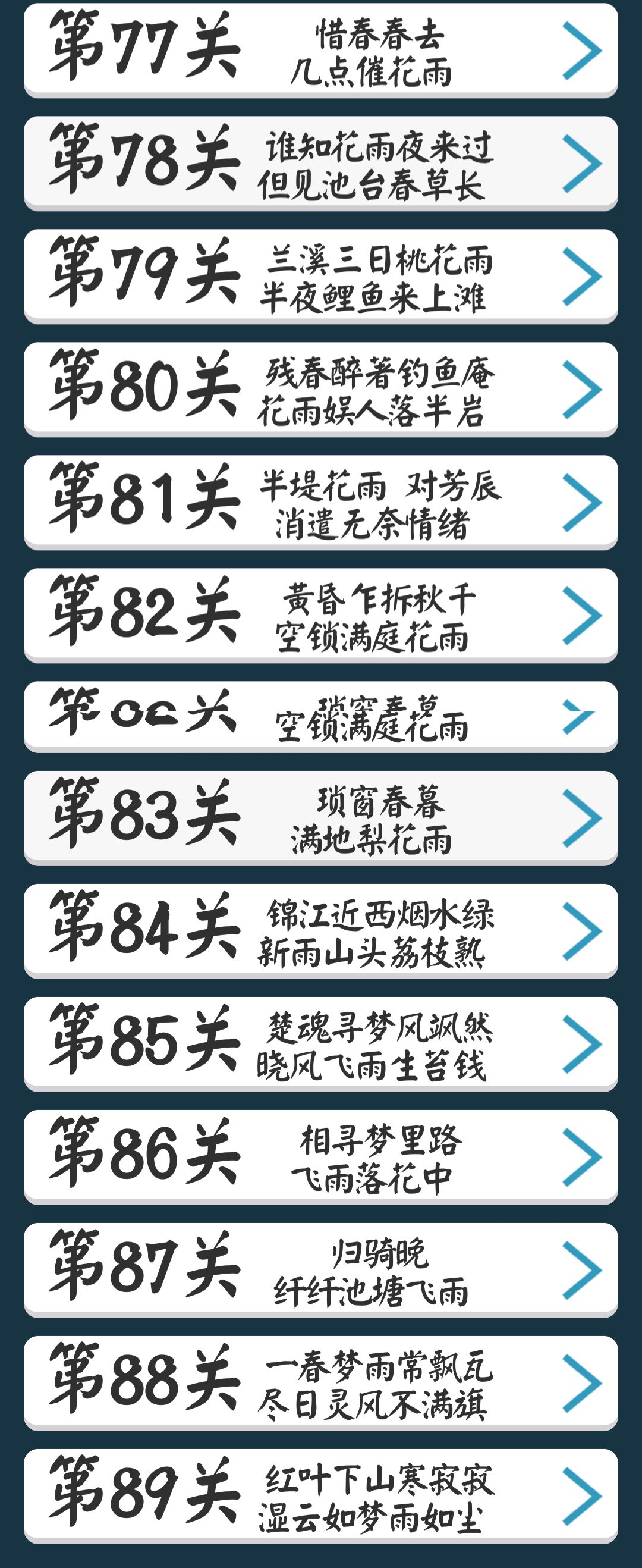The image size is (642, 1568).
Task: Click the 第81关 level card
Action: click(320, 499)
